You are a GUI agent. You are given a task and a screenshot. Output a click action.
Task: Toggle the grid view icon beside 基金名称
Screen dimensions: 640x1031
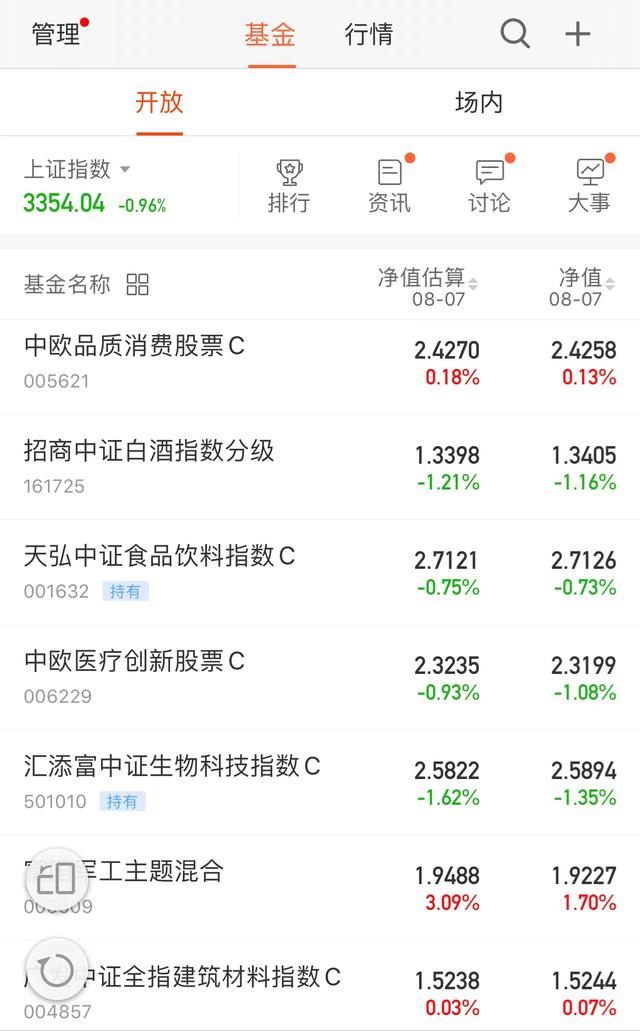click(137, 285)
